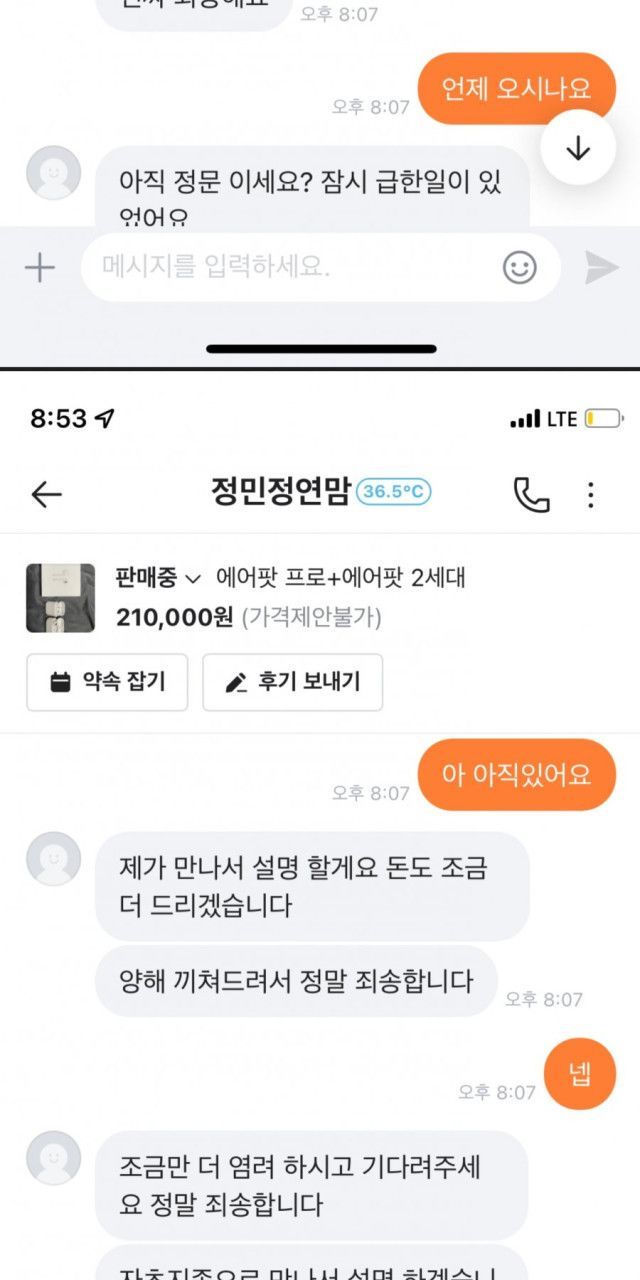Send the message with the arrow icon
Image resolution: width=640 pixels, height=1280 pixels.
tap(601, 267)
